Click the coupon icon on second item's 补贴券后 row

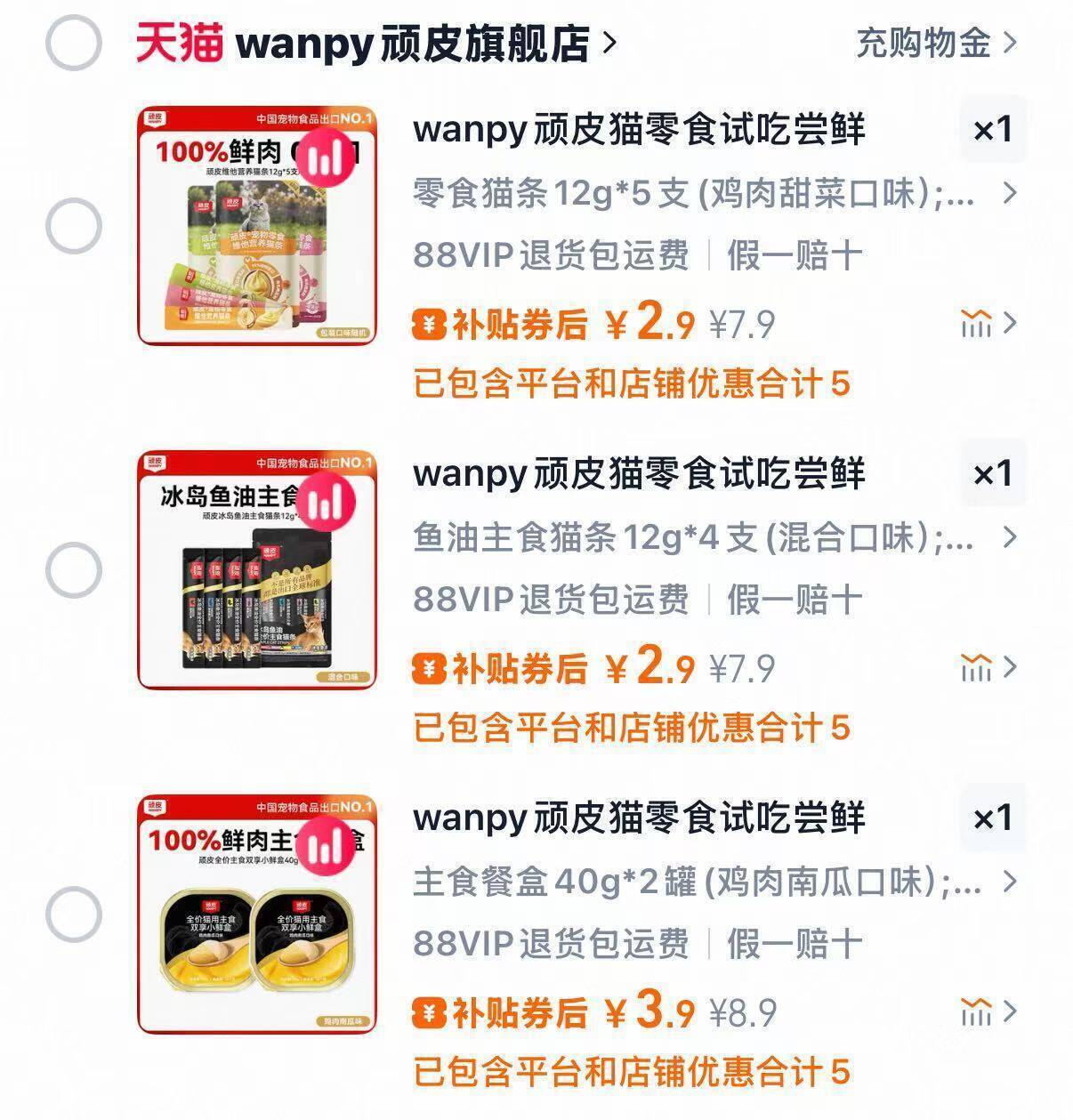click(x=430, y=667)
